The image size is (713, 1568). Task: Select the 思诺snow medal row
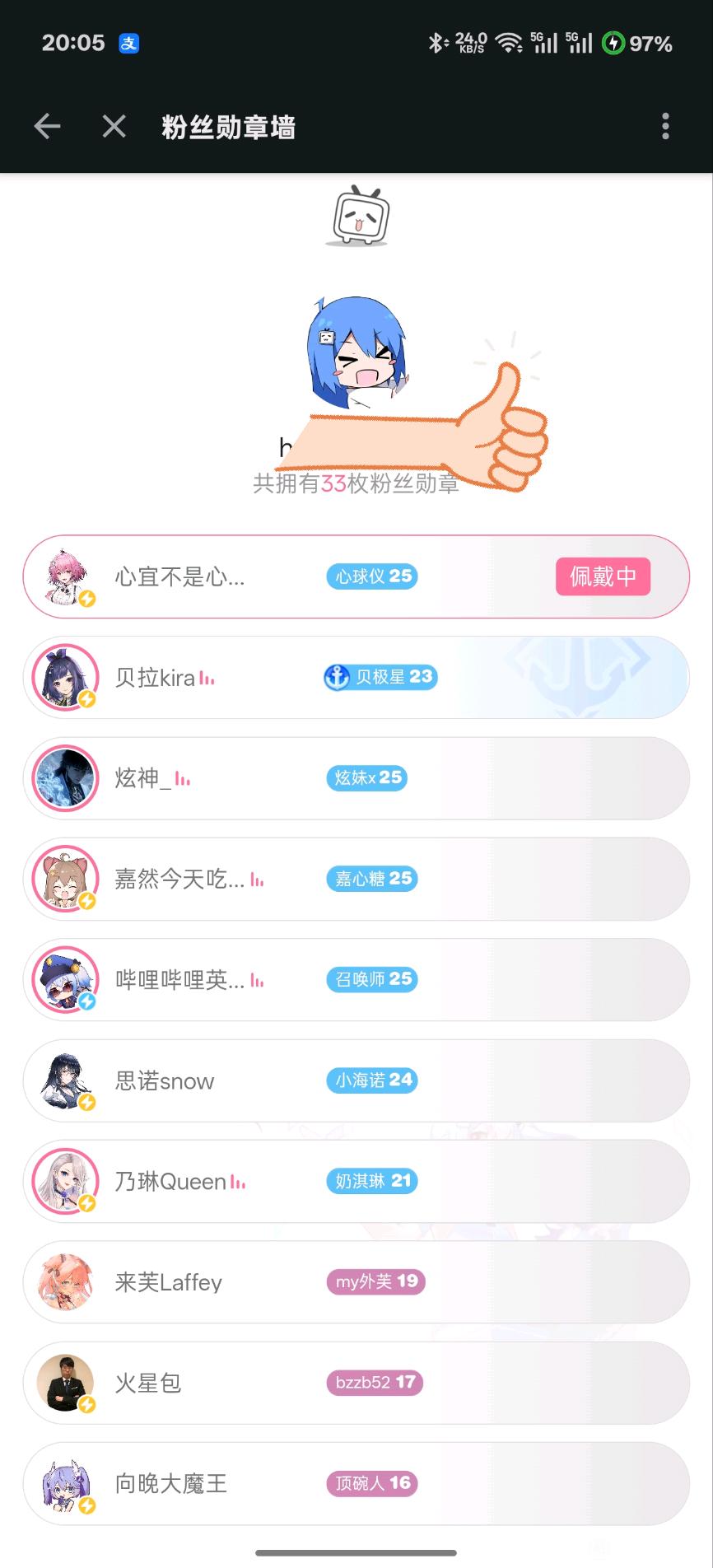pos(356,1080)
